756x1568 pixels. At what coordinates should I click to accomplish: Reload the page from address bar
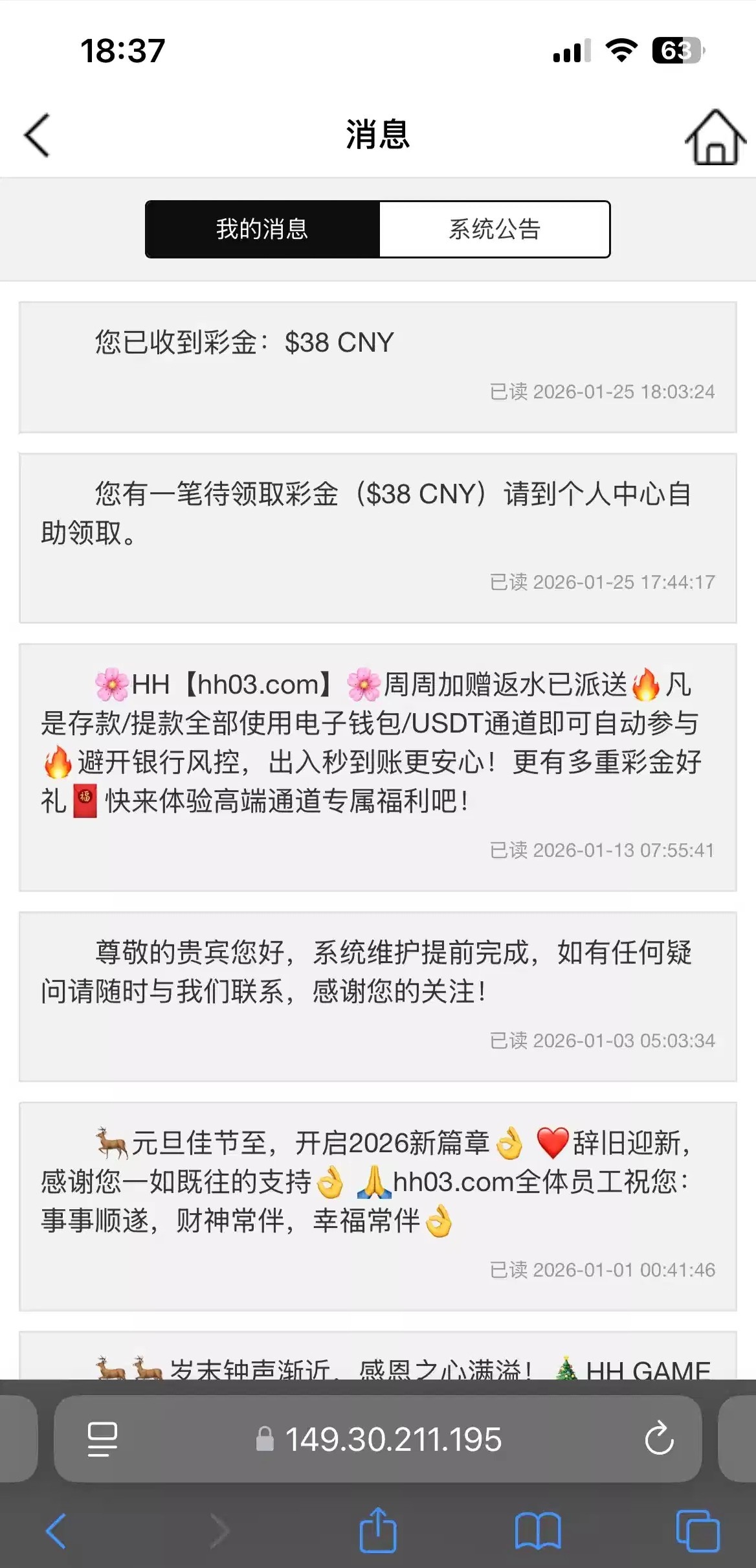click(659, 1439)
